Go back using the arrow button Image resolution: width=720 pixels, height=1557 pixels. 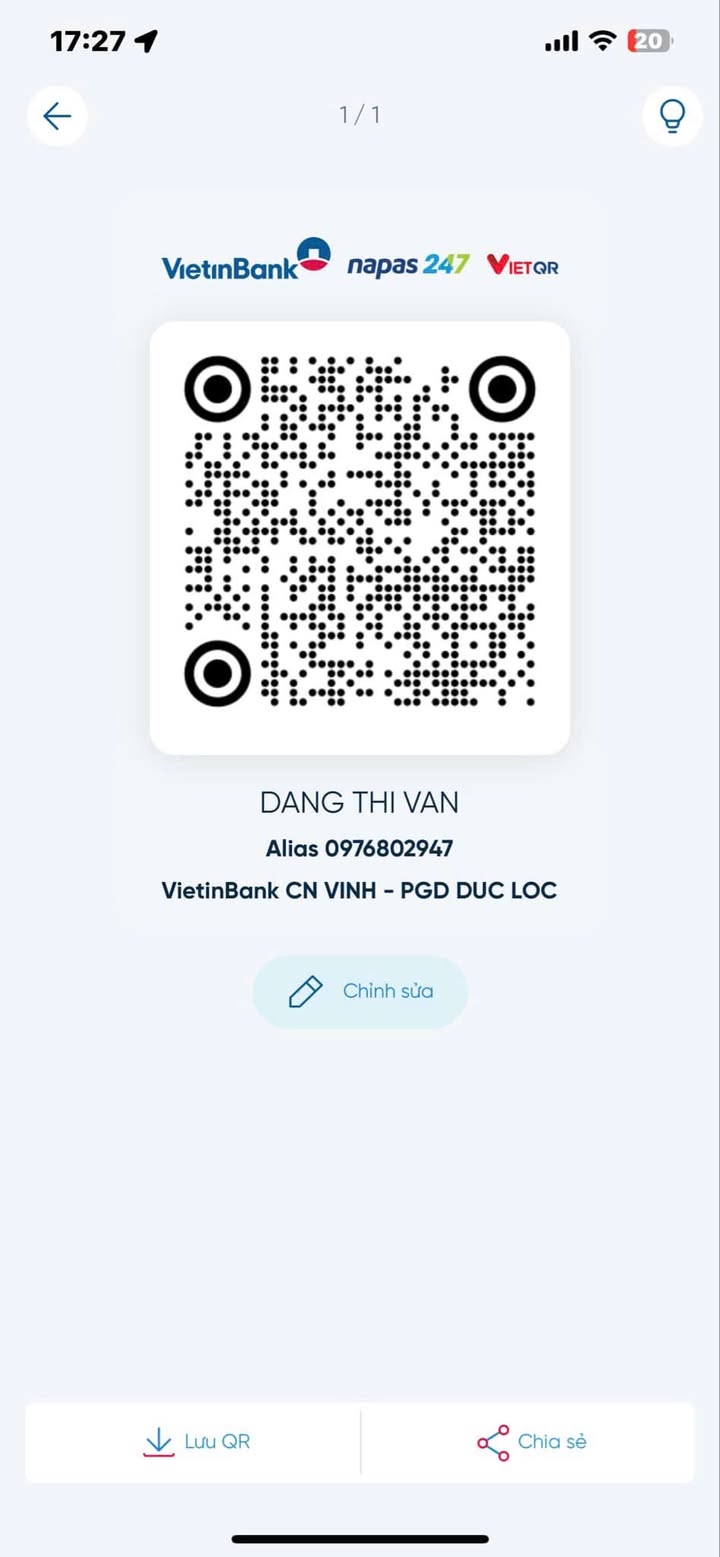click(57, 116)
